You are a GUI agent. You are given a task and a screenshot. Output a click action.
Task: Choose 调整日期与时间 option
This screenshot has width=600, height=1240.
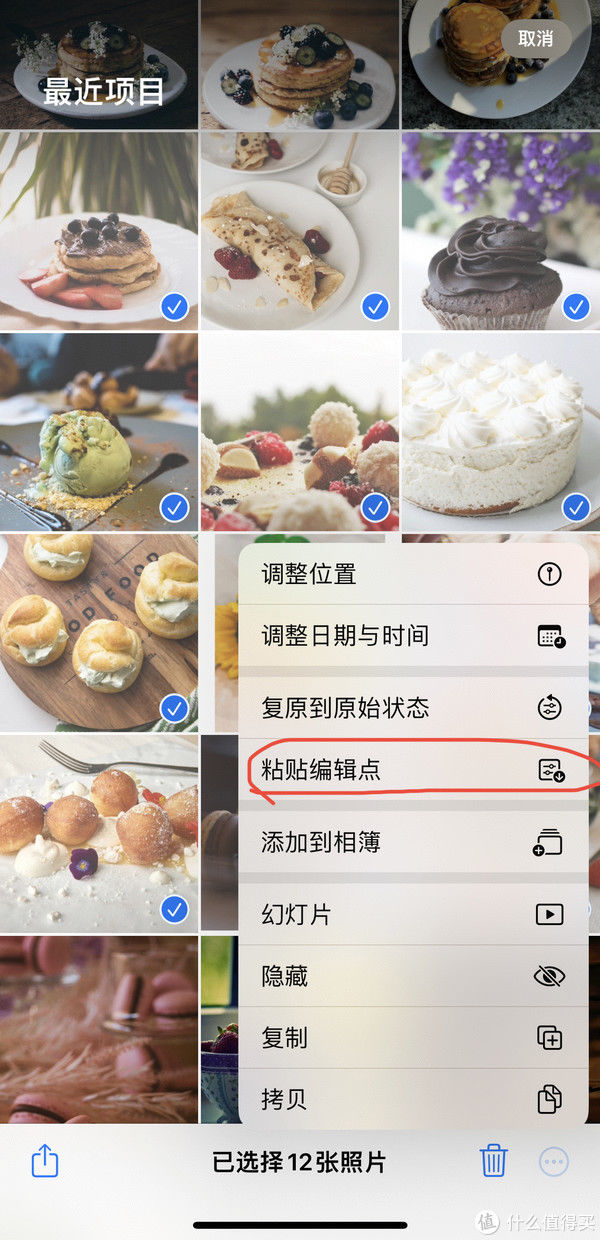tap(412, 635)
